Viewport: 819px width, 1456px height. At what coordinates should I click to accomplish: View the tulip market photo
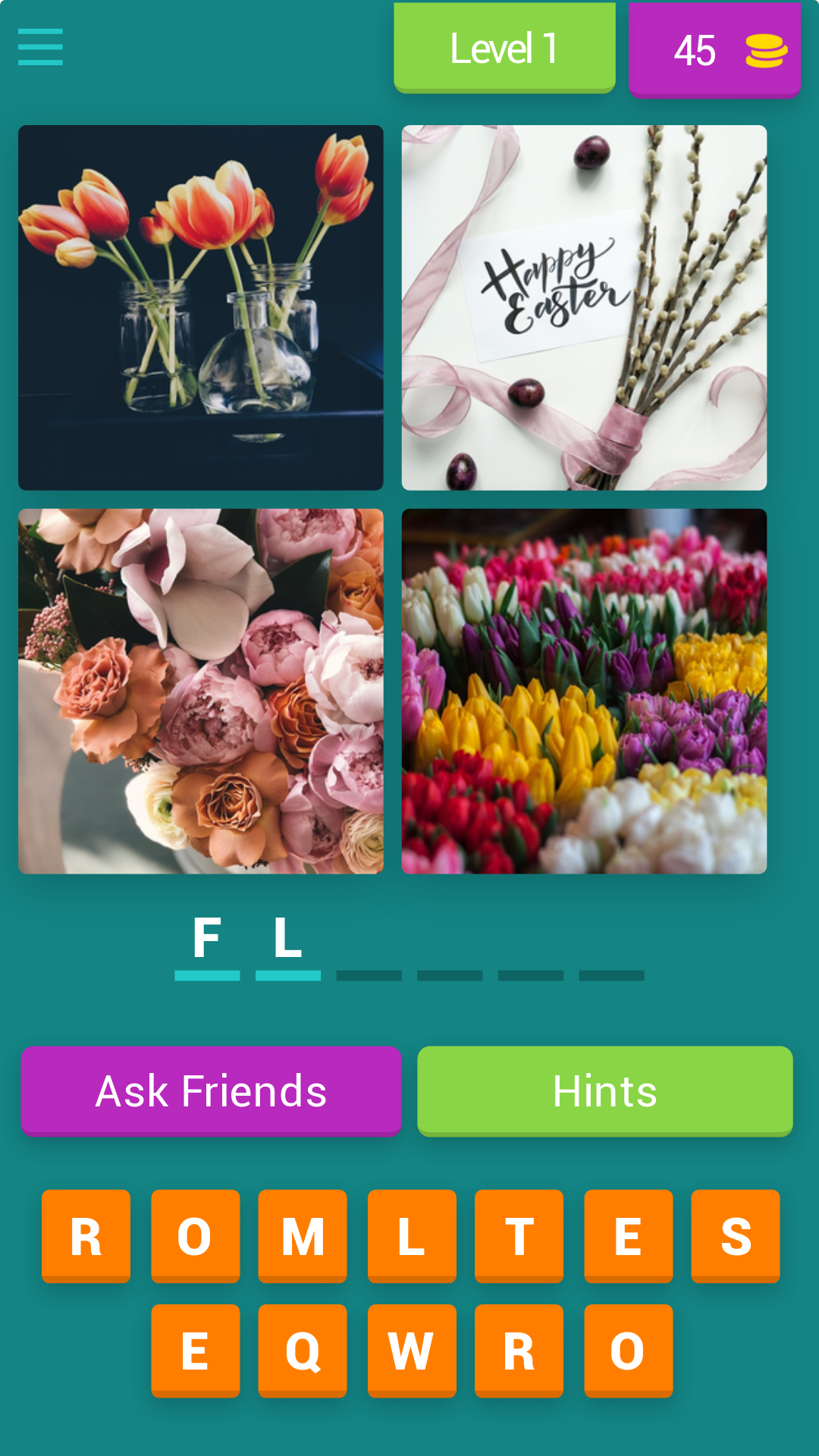[584, 690]
